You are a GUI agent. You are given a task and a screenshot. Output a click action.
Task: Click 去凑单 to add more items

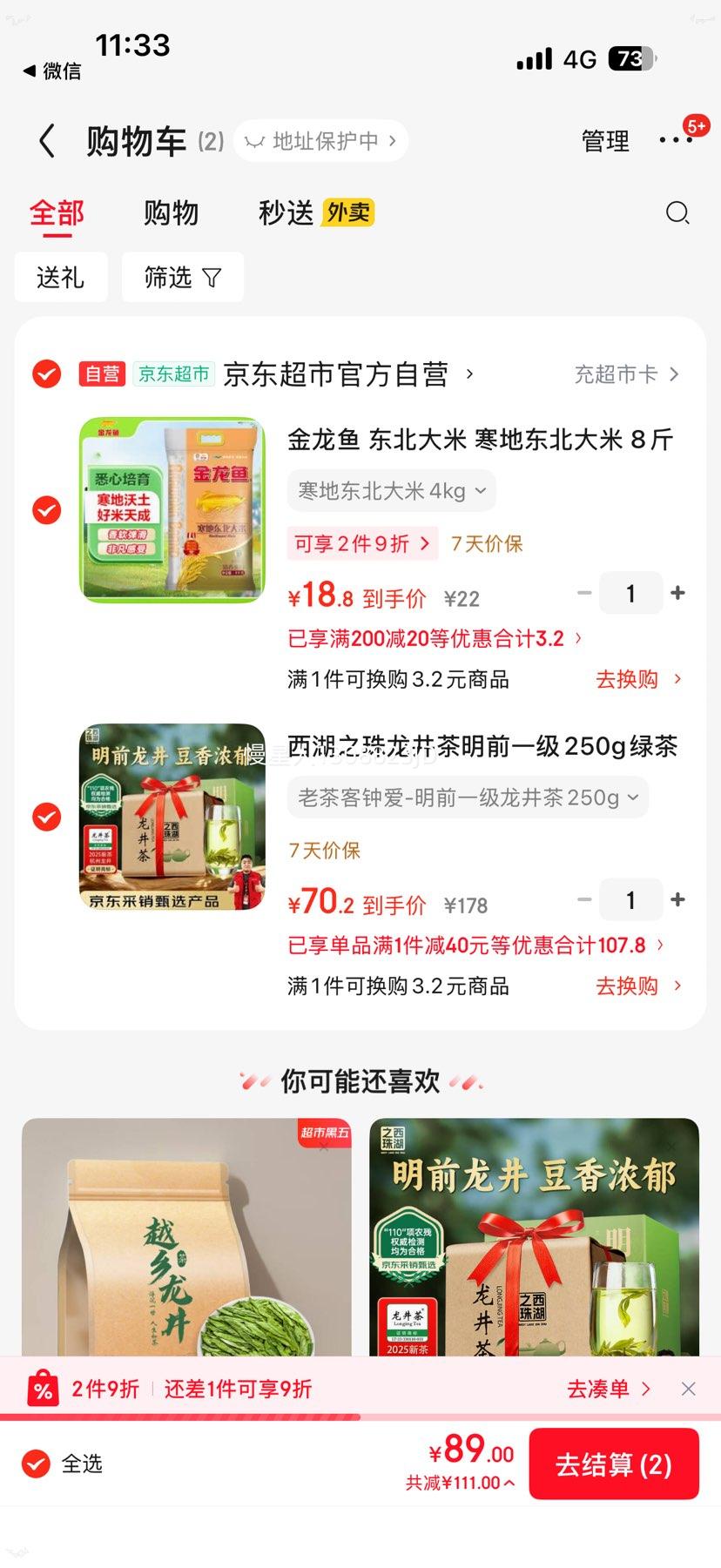coord(608,1389)
